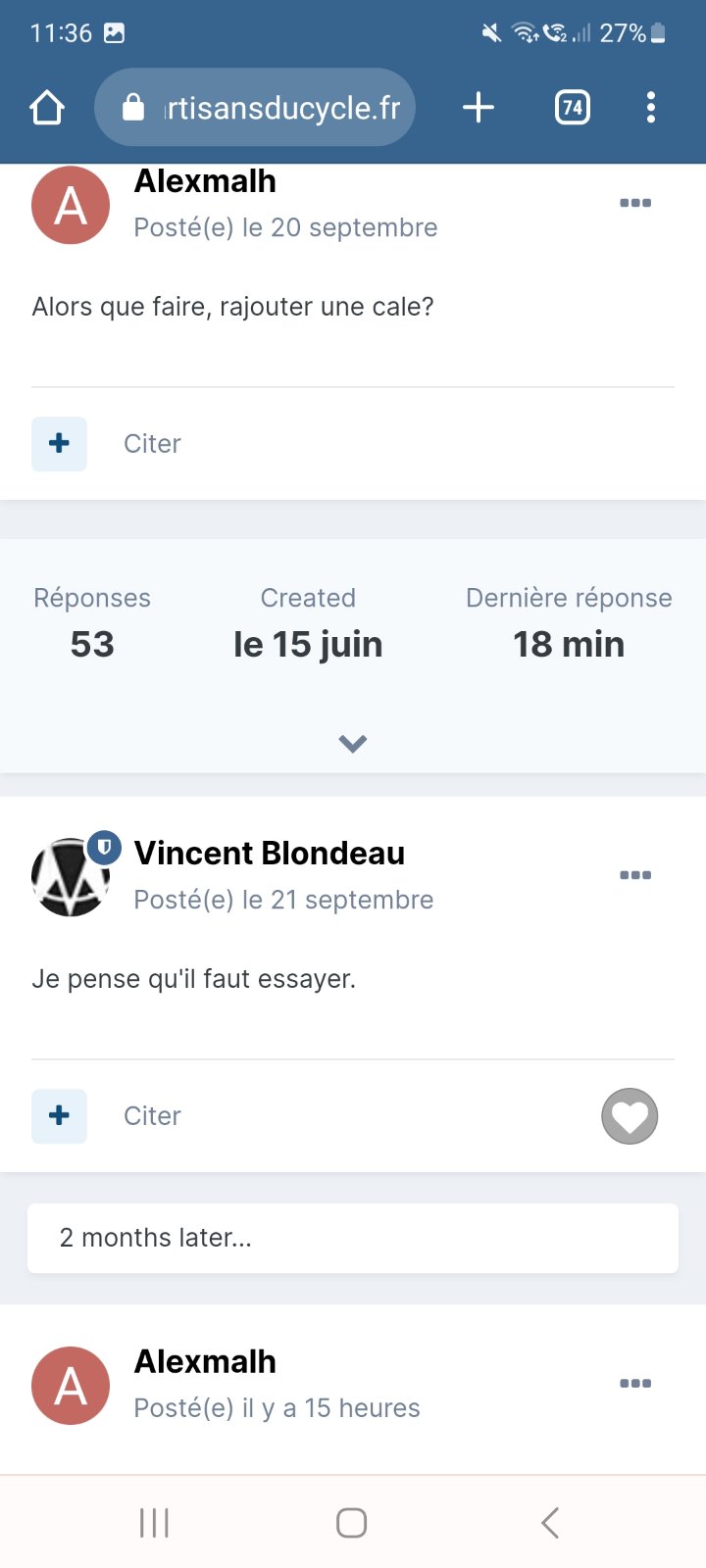Screen dimensions: 706x1568
Task: Show recent apps from the navigation bar
Action: (154, 1523)
